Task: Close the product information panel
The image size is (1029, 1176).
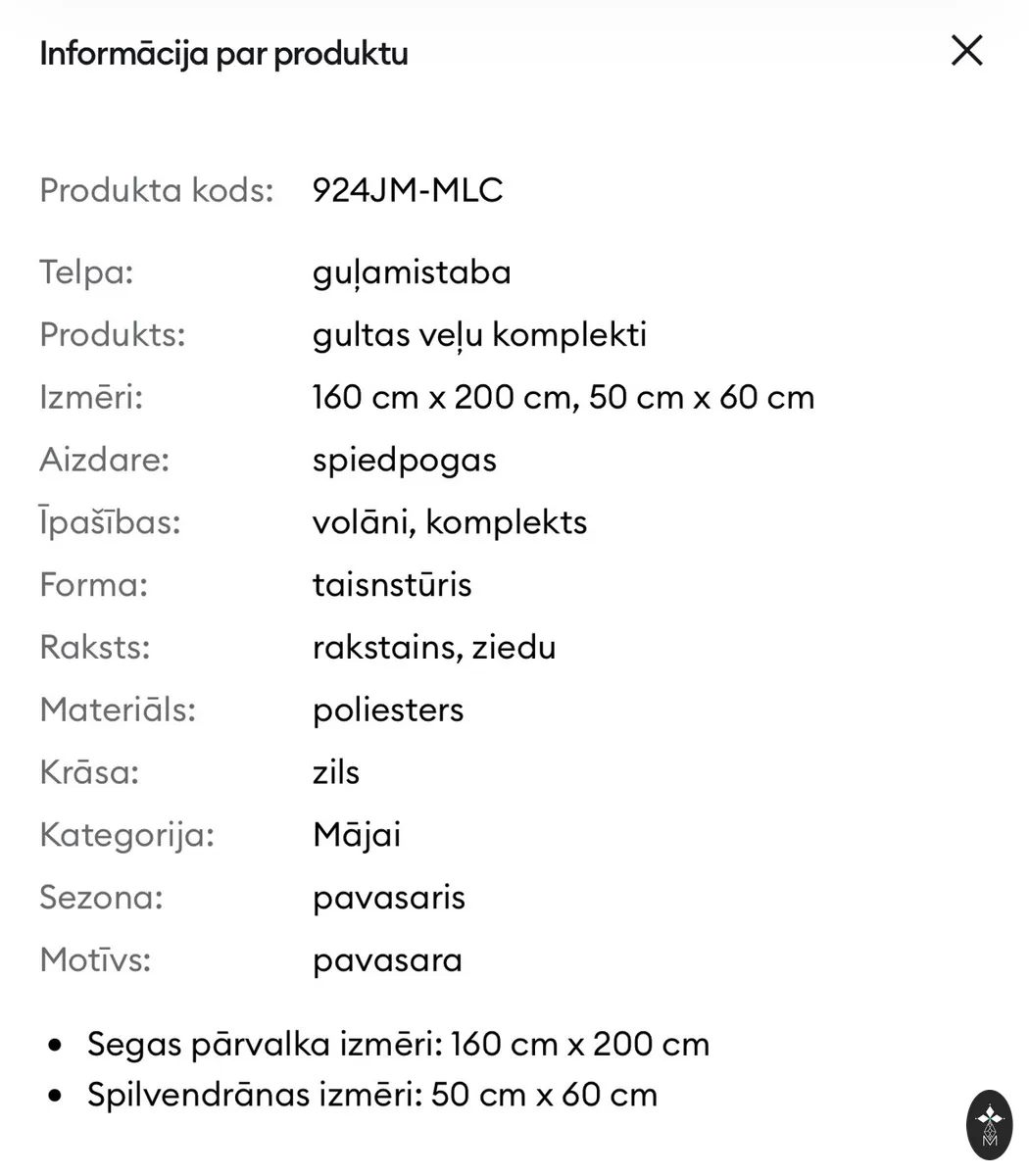Action: pos(966,50)
